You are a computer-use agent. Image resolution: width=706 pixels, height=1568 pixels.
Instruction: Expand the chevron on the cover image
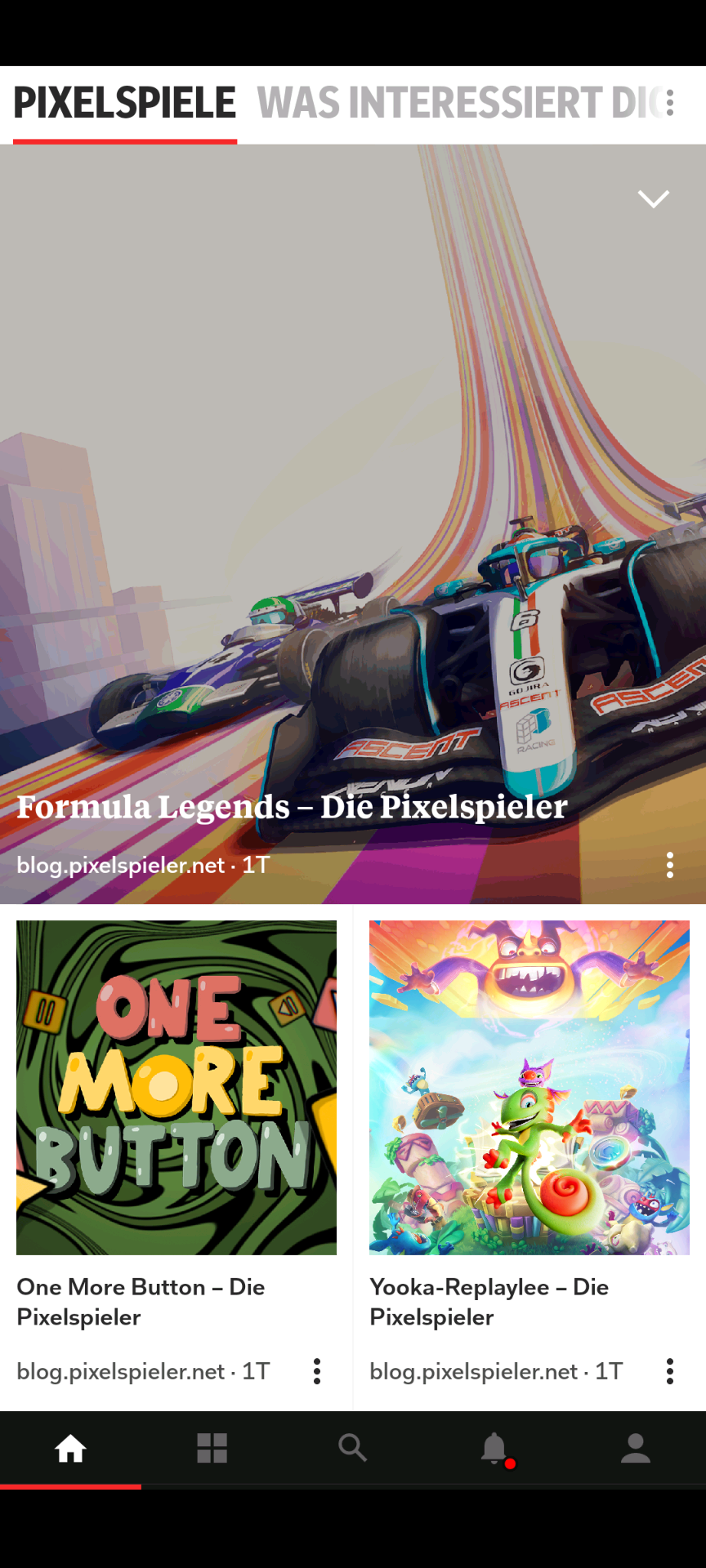pyautogui.click(x=653, y=199)
